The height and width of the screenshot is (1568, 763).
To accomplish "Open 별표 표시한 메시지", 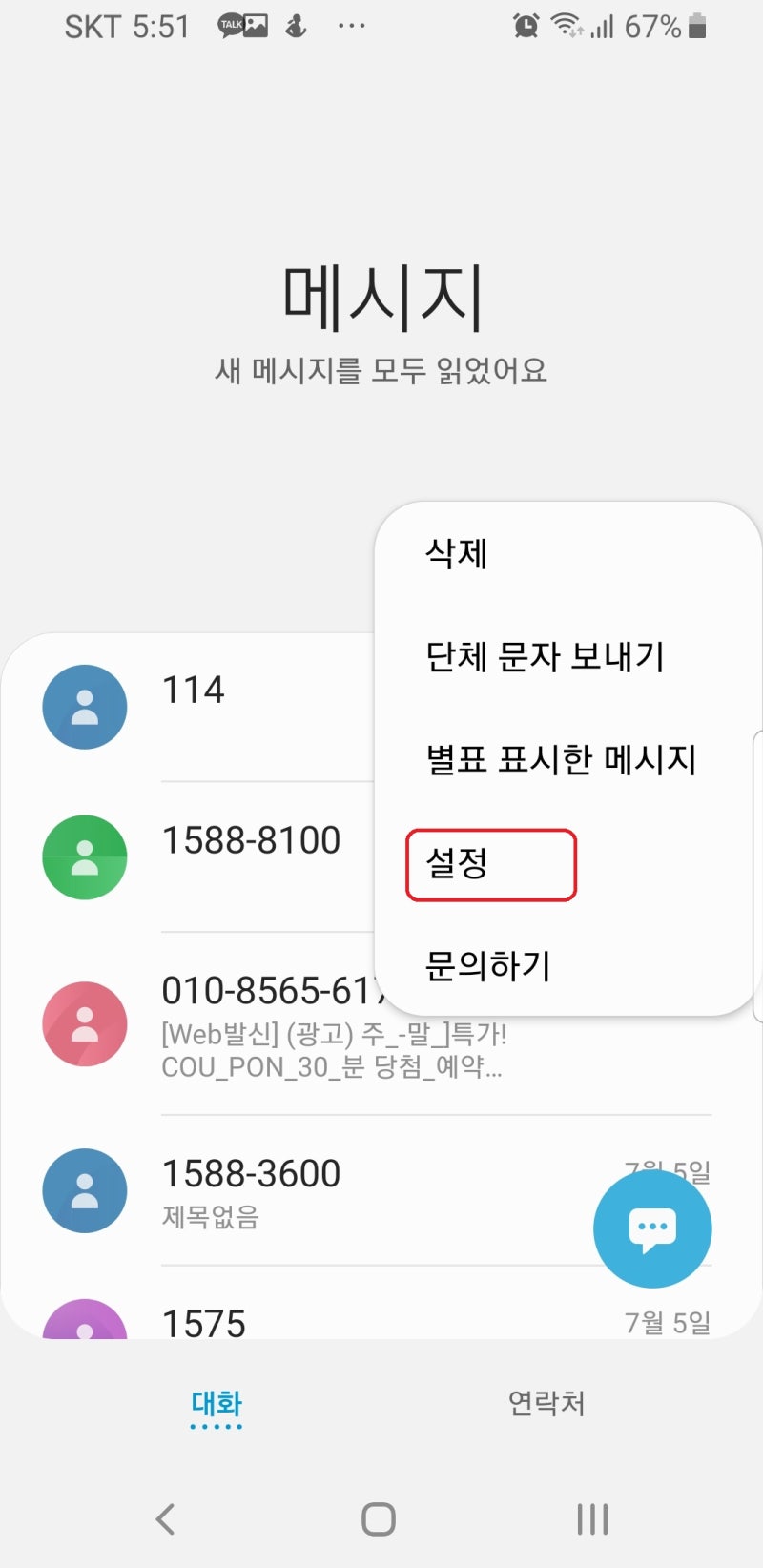I will [x=560, y=760].
